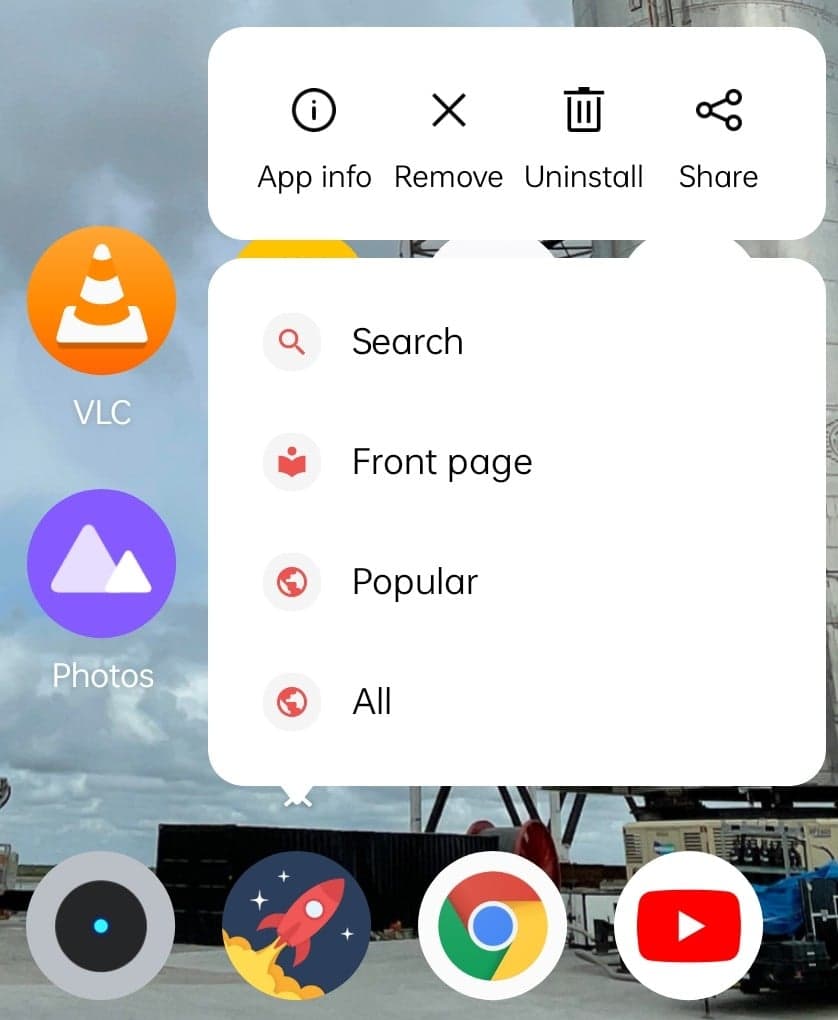838x1020 pixels.
Task: Select Popular from the shortcut menu
Action: 414,581
